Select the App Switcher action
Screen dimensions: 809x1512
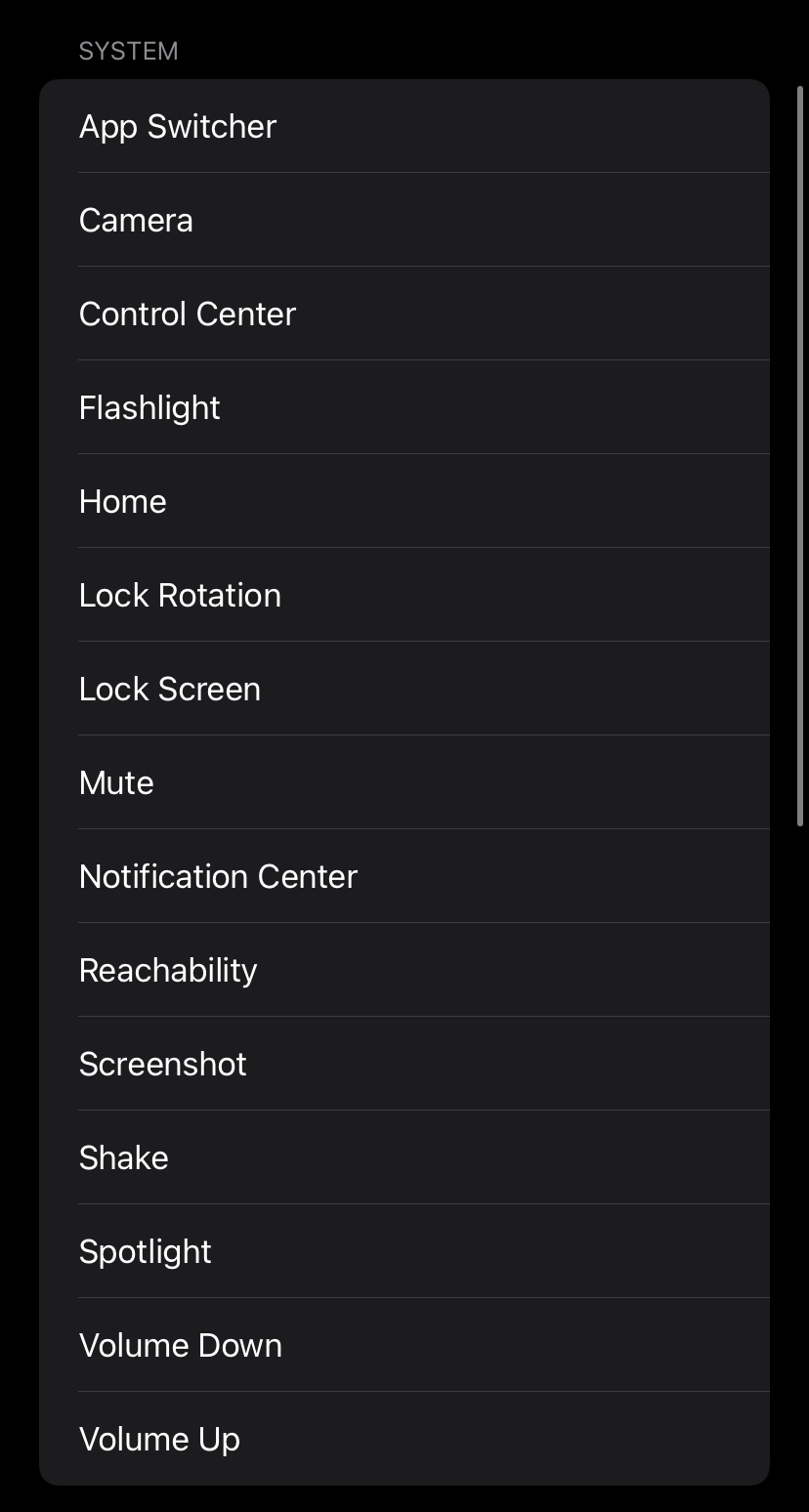coord(178,126)
